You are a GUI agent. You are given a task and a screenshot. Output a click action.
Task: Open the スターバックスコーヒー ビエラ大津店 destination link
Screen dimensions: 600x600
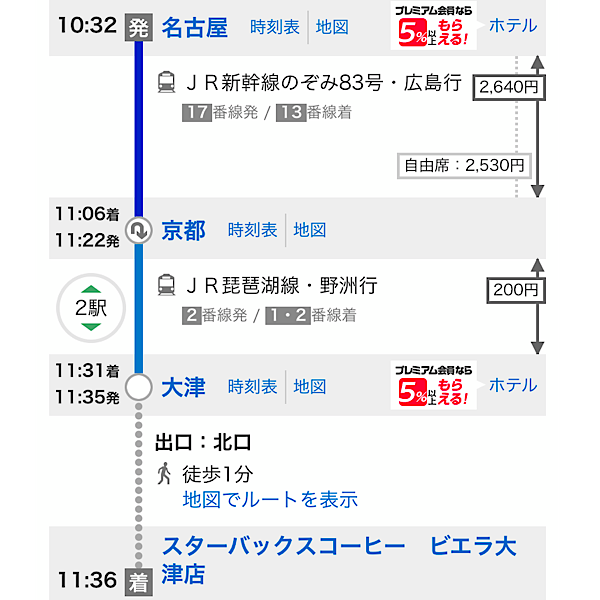coord(338,561)
